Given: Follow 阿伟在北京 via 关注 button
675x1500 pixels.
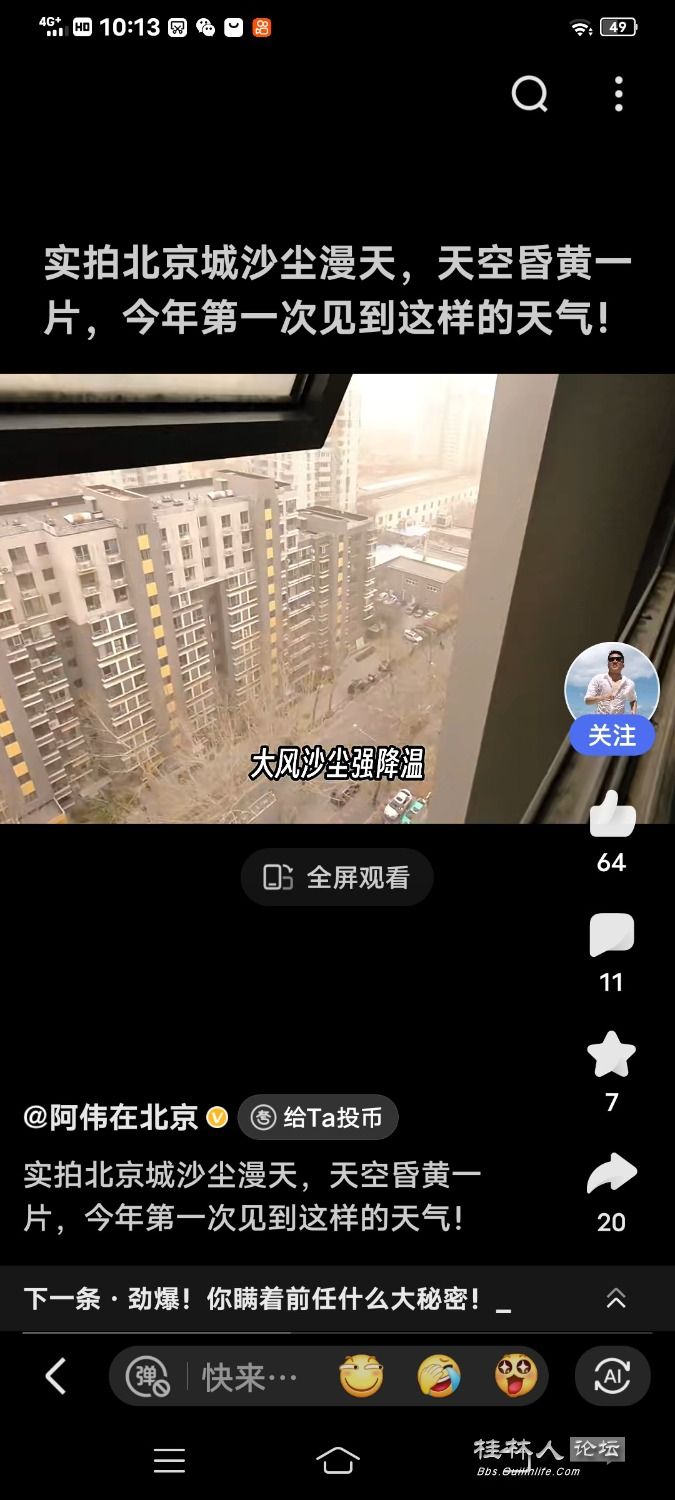Looking at the screenshot, I should tap(612, 736).
